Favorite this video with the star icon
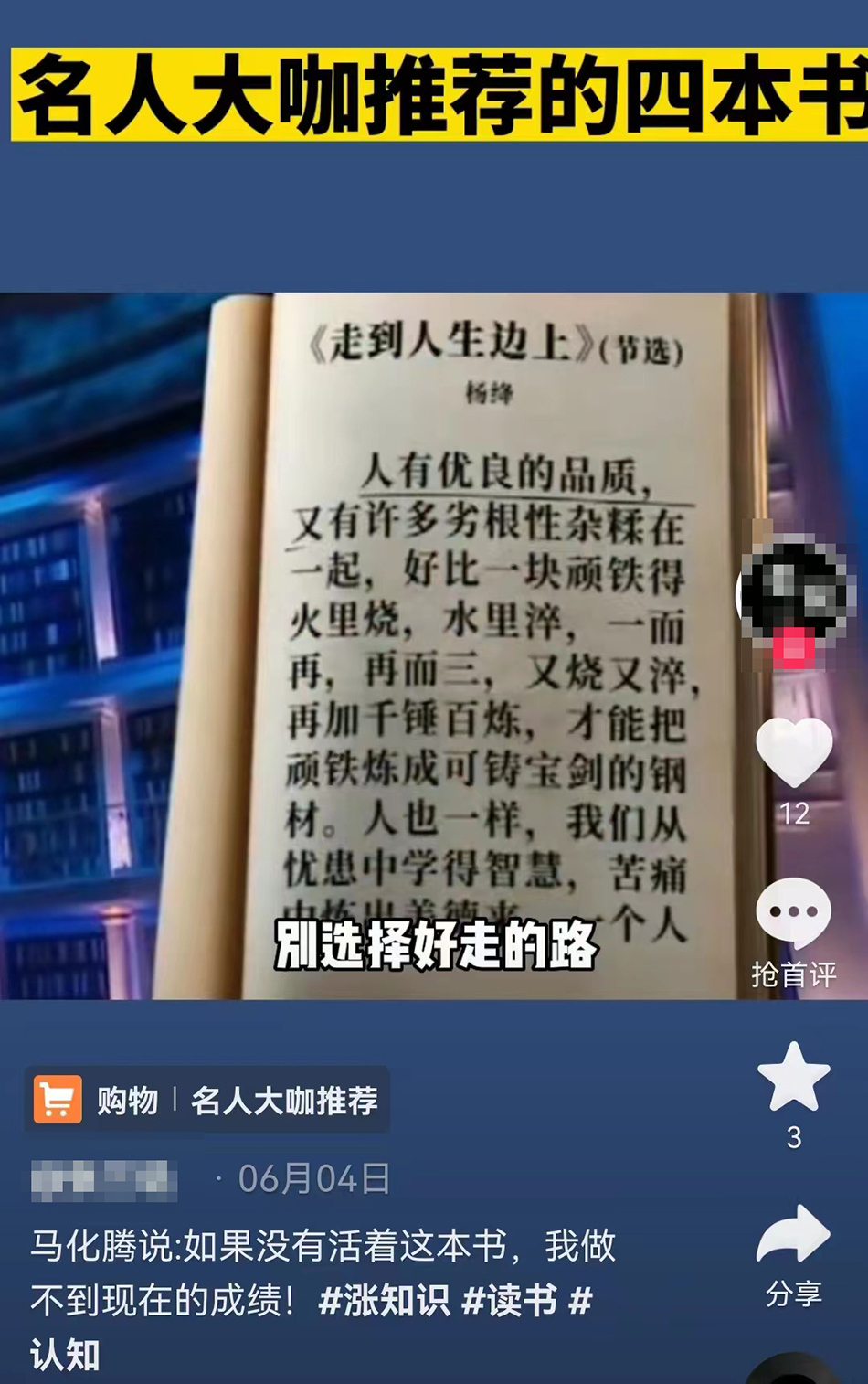This screenshot has width=868, height=1384. (x=793, y=1077)
